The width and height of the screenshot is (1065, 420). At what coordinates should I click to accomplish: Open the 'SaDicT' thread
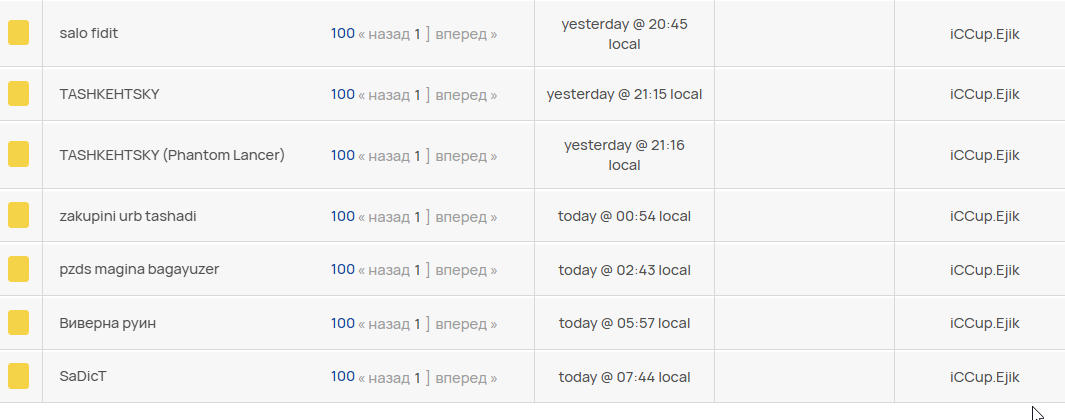(83, 377)
